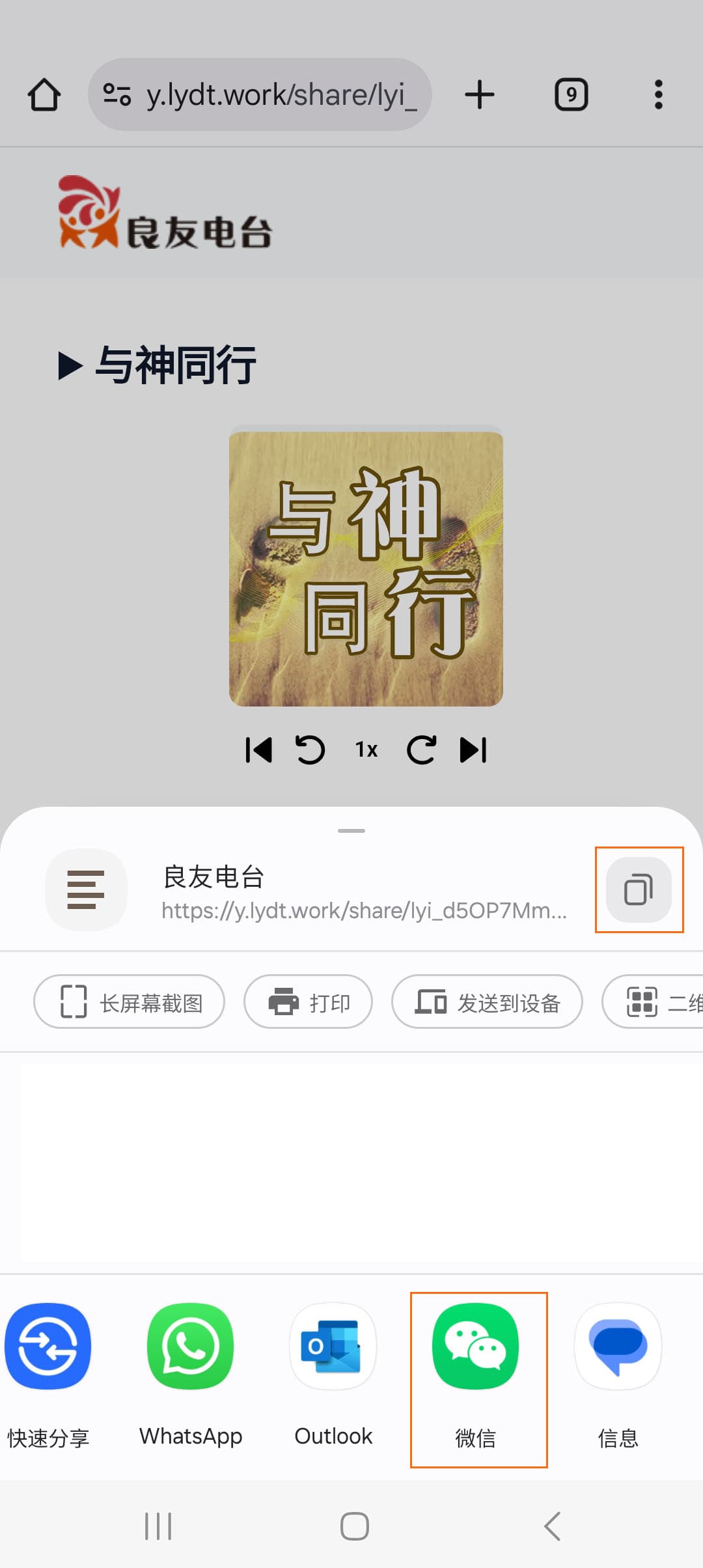Viewport: 703px width, 1568px height.
Task: Copy the share link to clipboard
Action: 639,889
